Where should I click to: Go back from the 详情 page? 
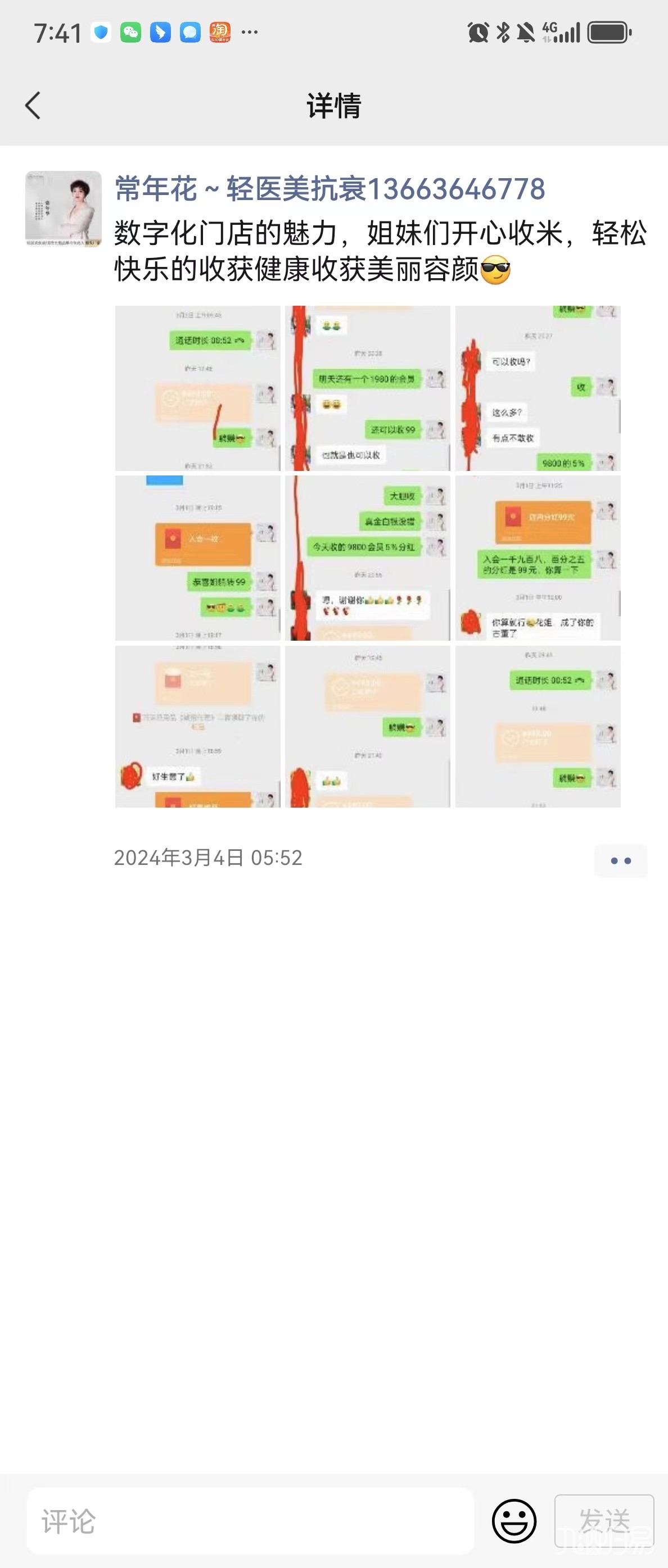pos(33,106)
